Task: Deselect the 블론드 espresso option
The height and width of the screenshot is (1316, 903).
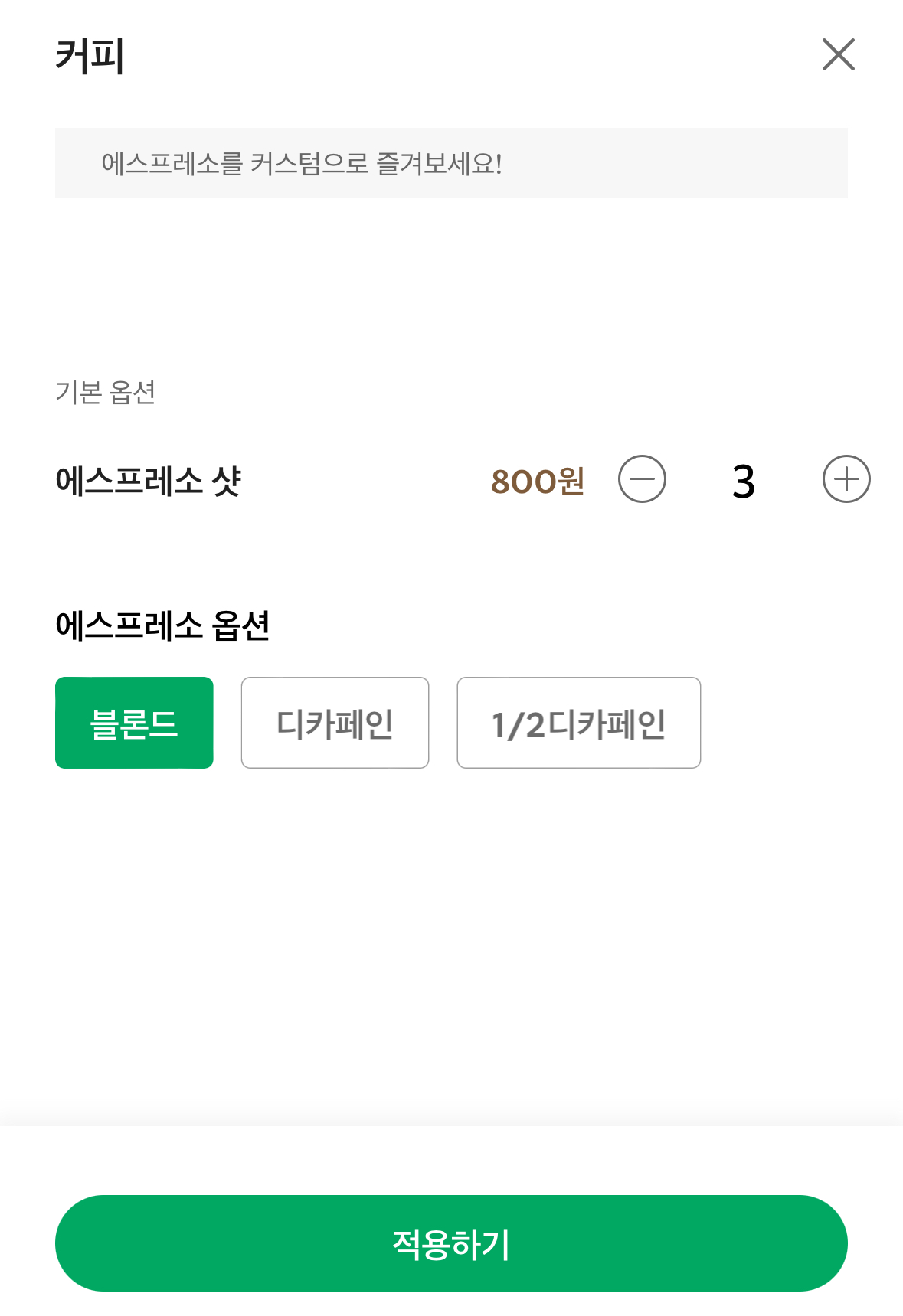Action: click(x=134, y=722)
